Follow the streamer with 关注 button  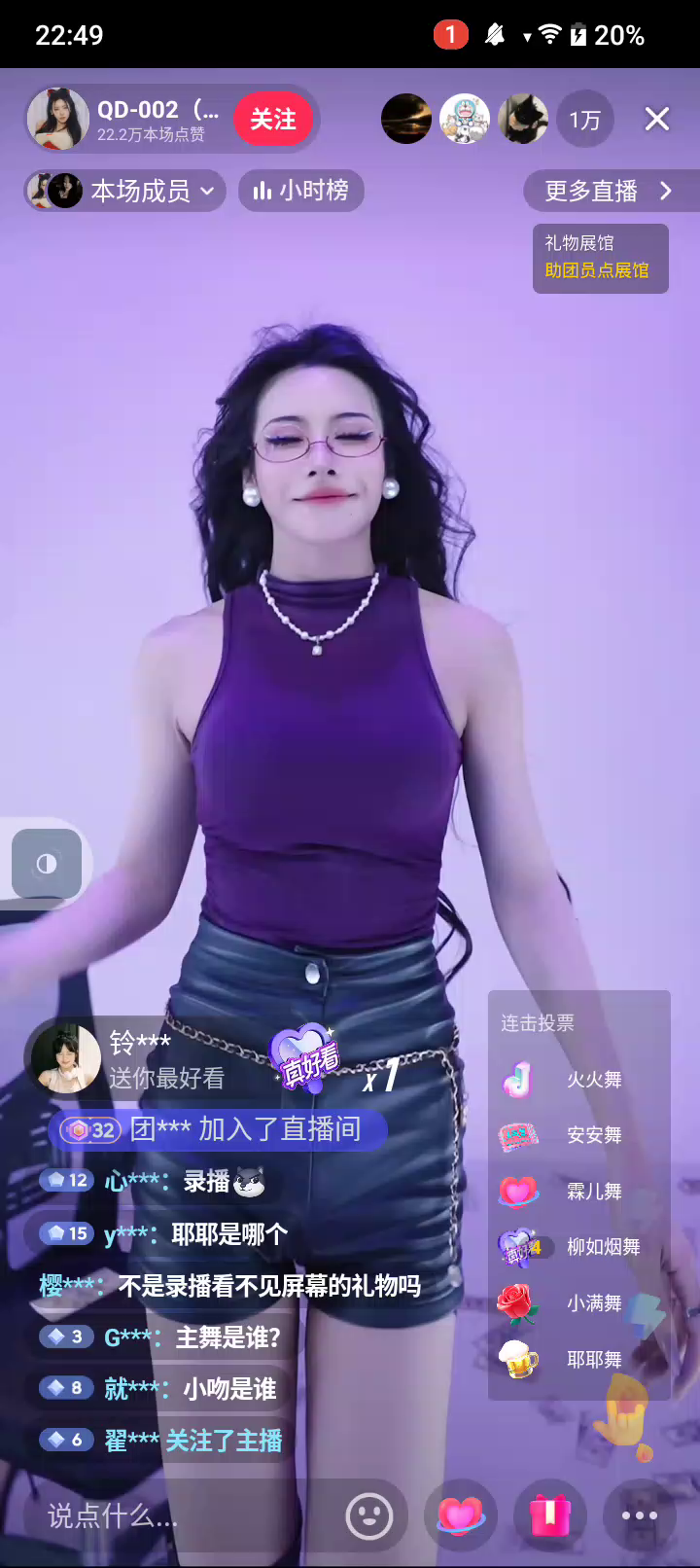click(x=273, y=120)
